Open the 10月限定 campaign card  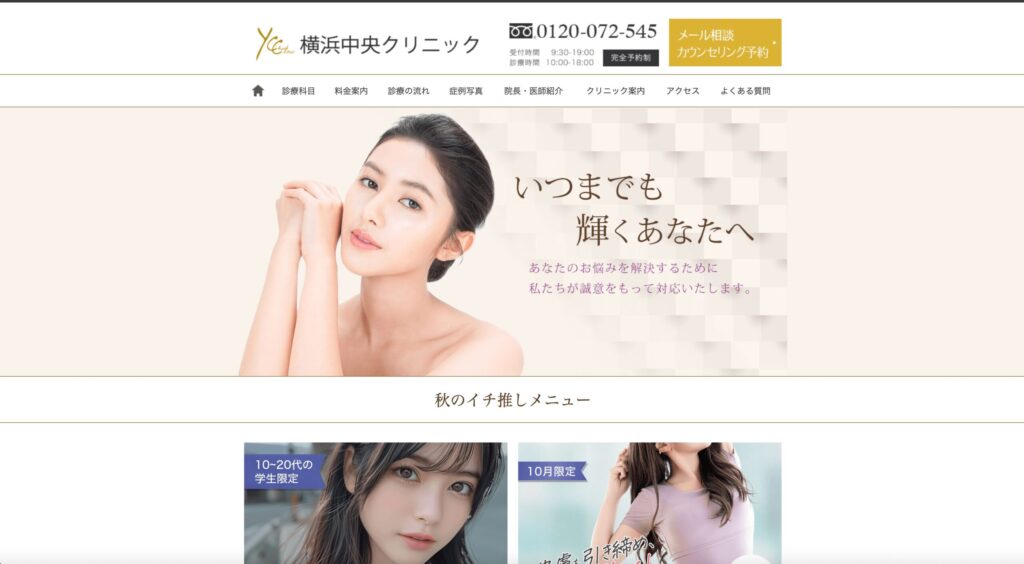coord(649,503)
